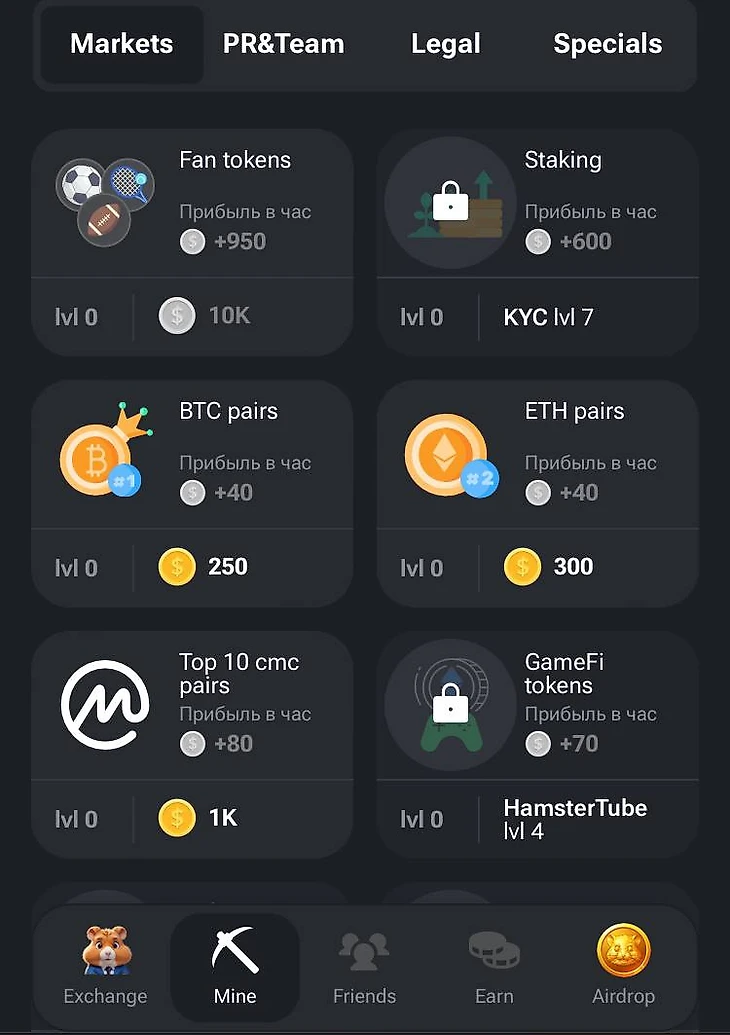The image size is (730, 1035).
Task: Select the Specials tab
Action: pyautogui.click(x=607, y=44)
